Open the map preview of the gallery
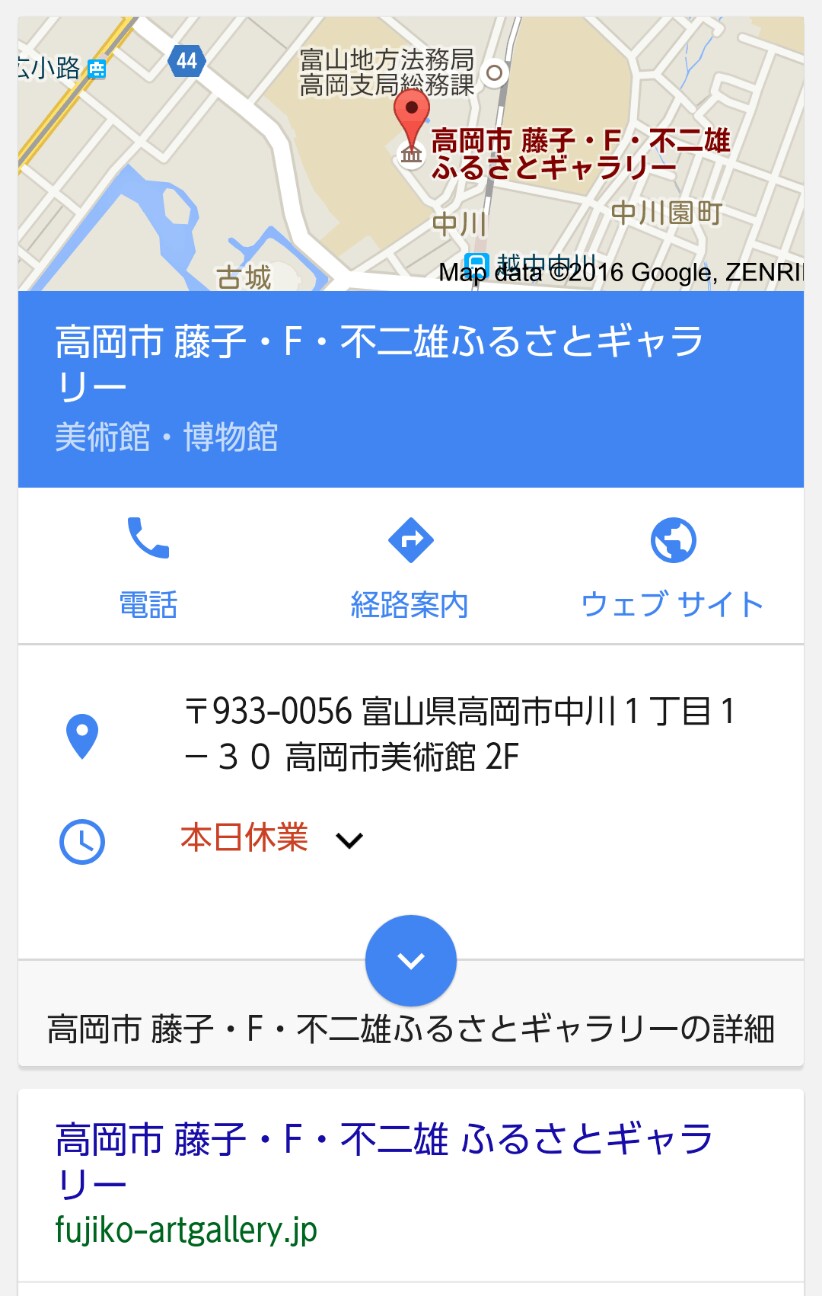The image size is (822, 1296). pos(410,155)
